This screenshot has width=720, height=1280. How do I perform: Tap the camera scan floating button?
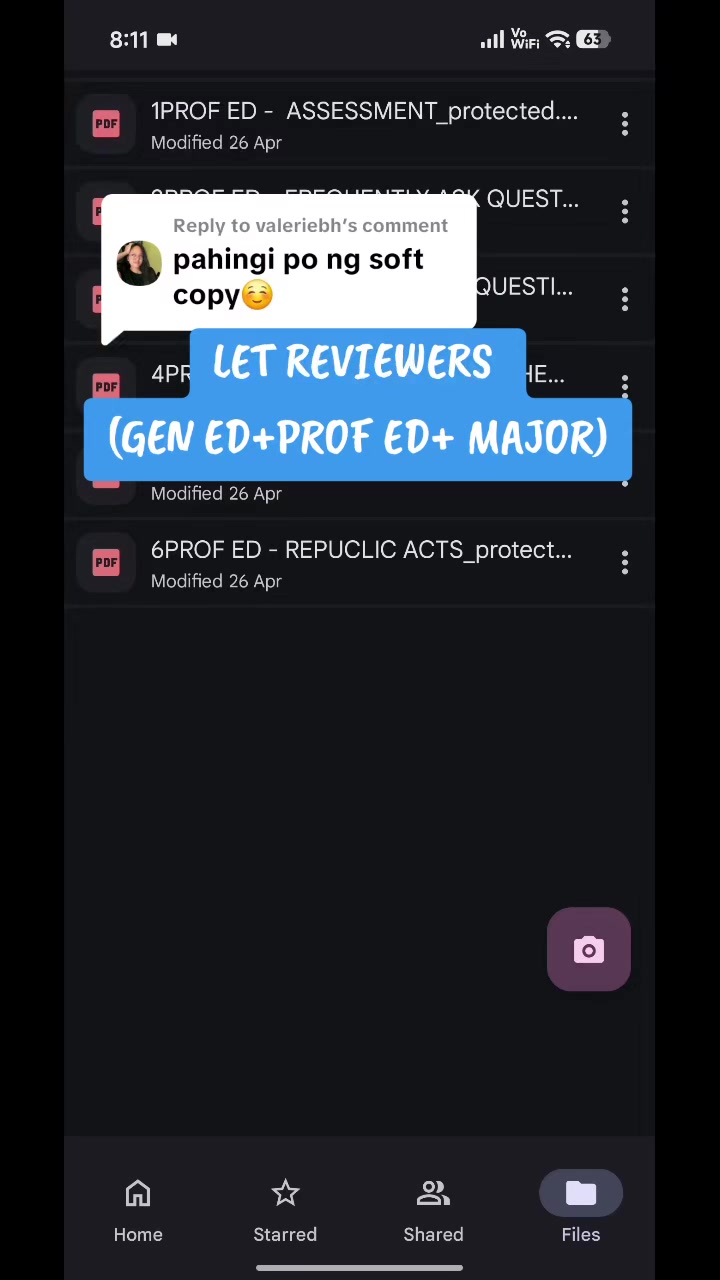click(589, 950)
